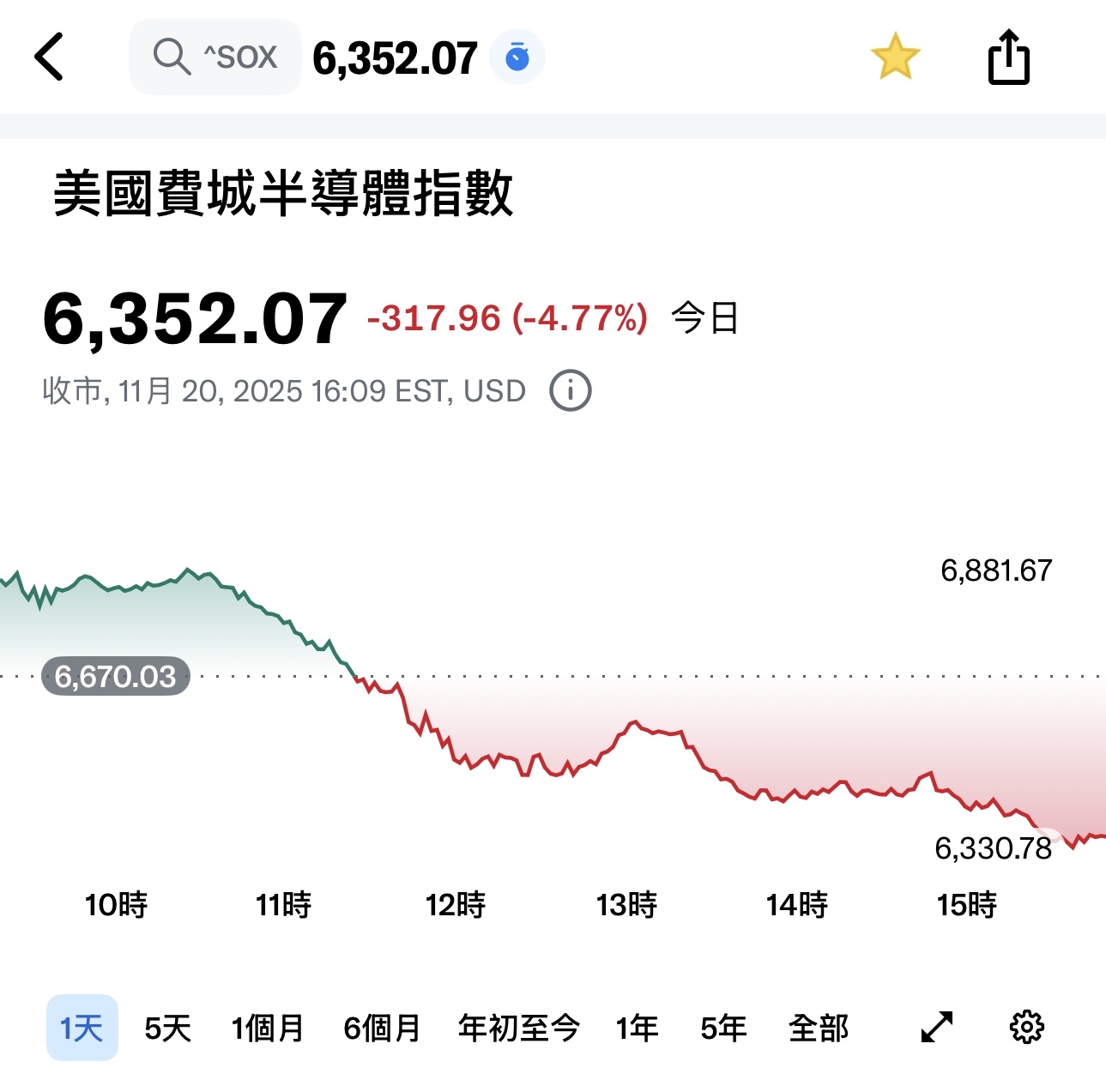
Task: Select the 全部 chart range
Action: click(819, 1027)
